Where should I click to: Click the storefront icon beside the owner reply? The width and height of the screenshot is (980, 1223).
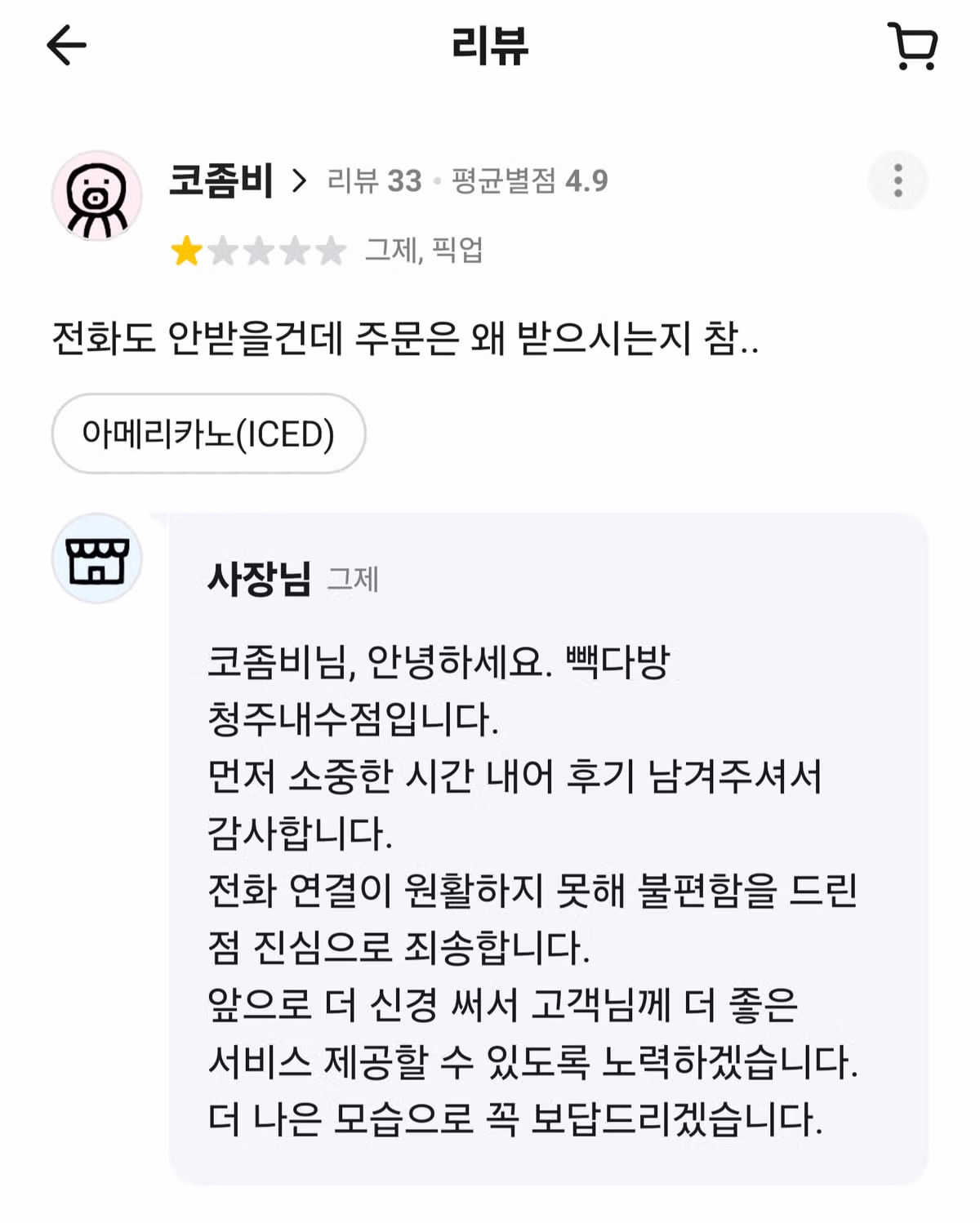pyautogui.click(x=96, y=558)
